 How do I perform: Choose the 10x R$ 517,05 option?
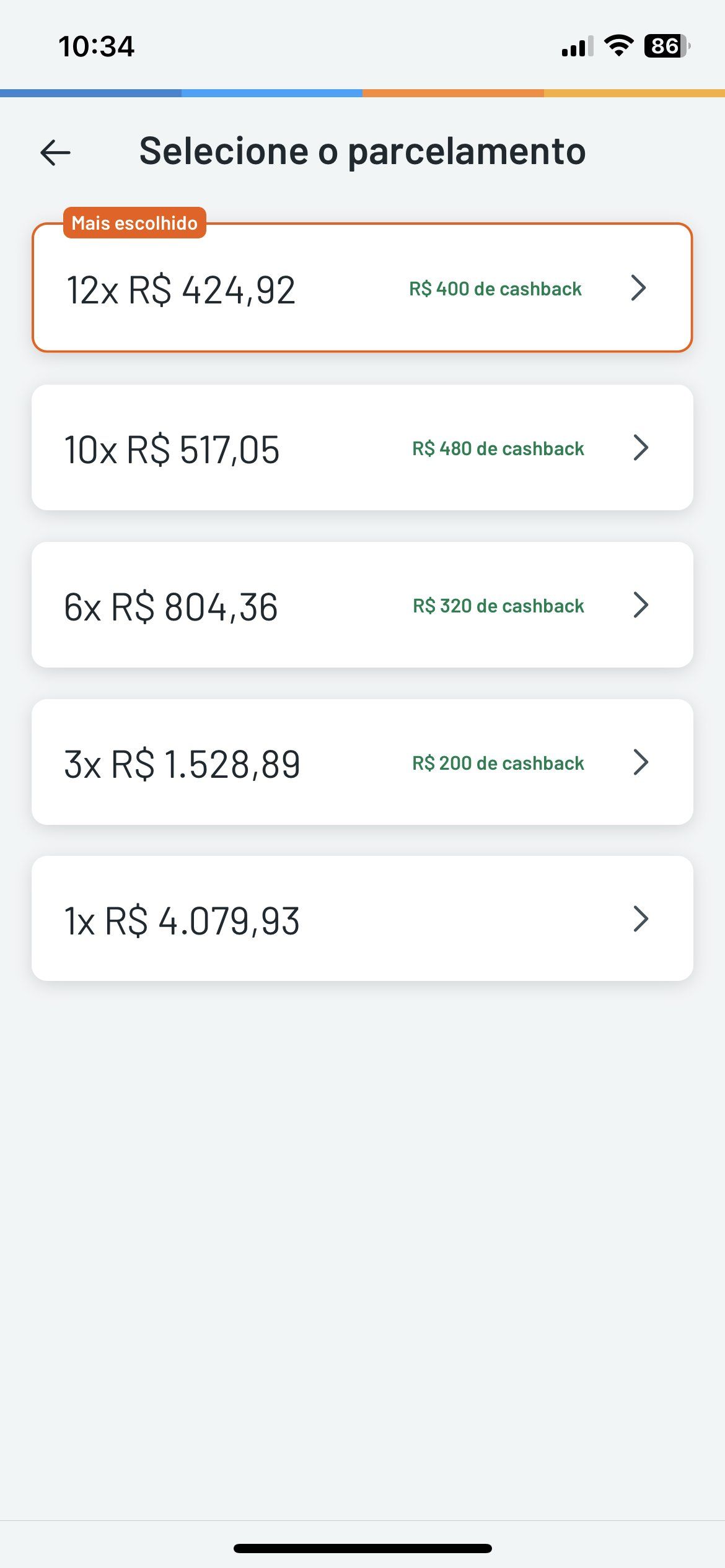pyautogui.click(x=362, y=448)
